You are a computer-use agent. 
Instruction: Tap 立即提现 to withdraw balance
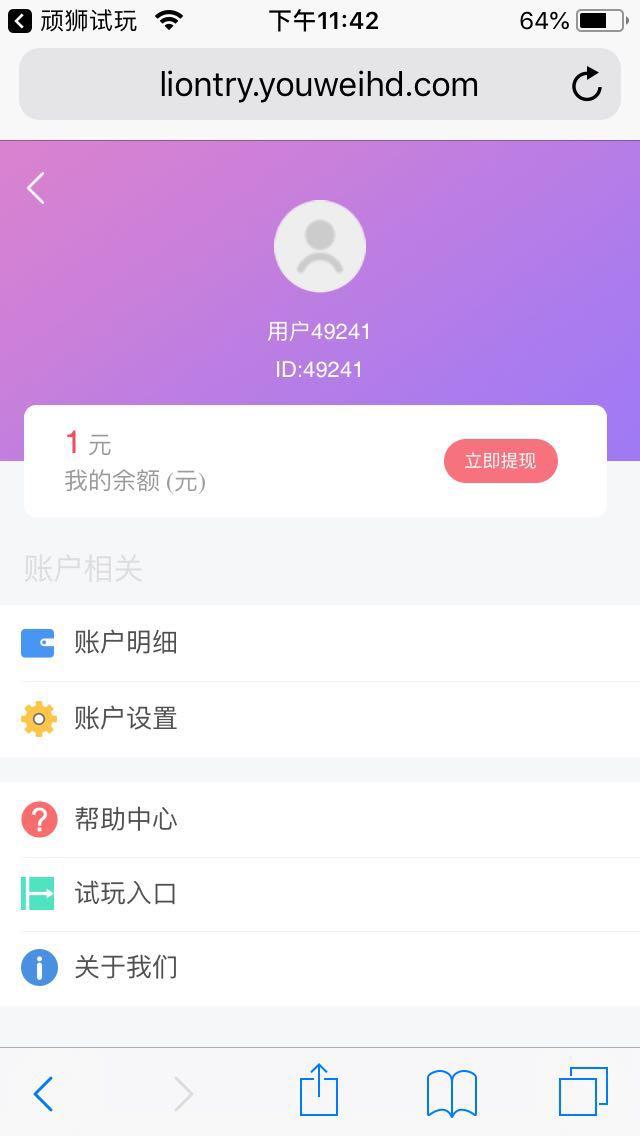pos(500,461)
